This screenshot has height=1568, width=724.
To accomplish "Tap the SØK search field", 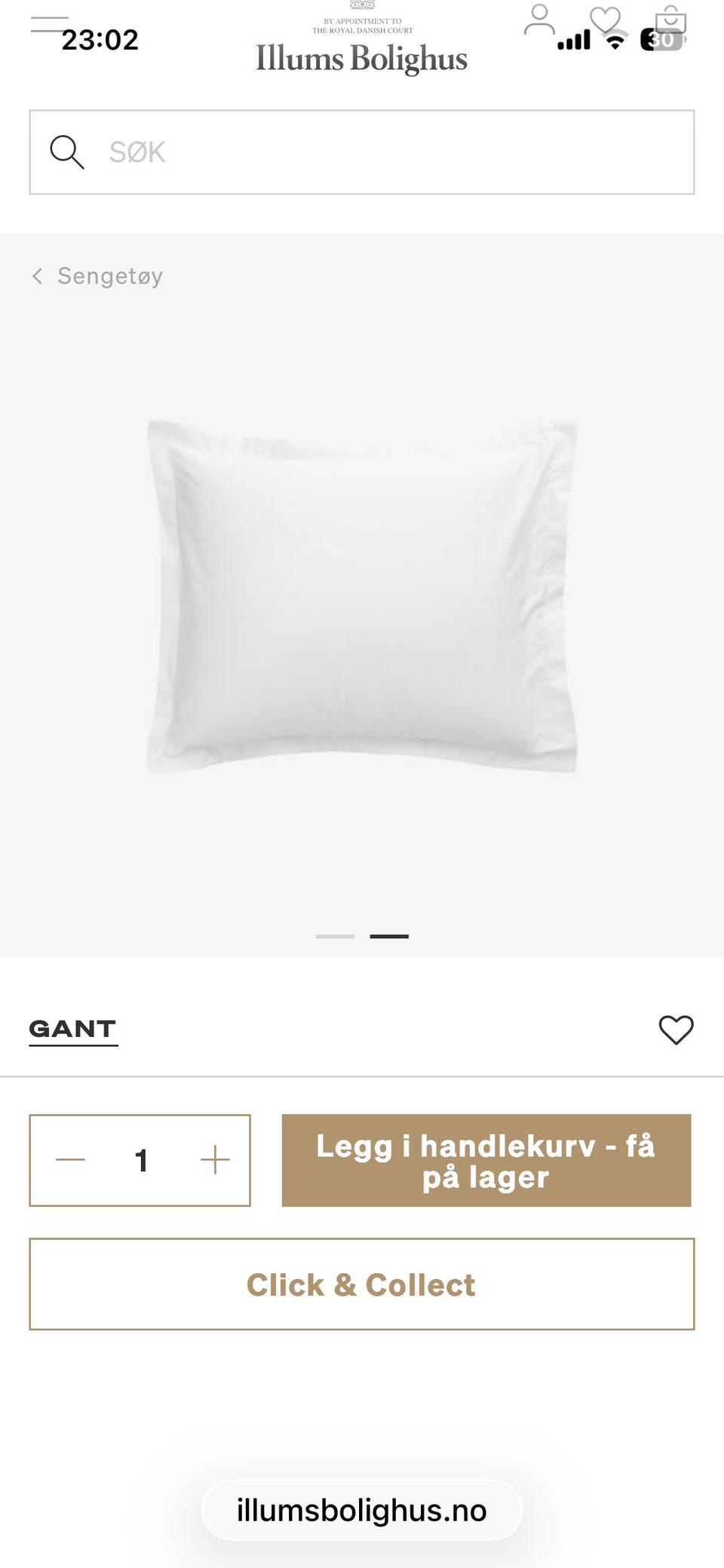I will tap(362, 152).
